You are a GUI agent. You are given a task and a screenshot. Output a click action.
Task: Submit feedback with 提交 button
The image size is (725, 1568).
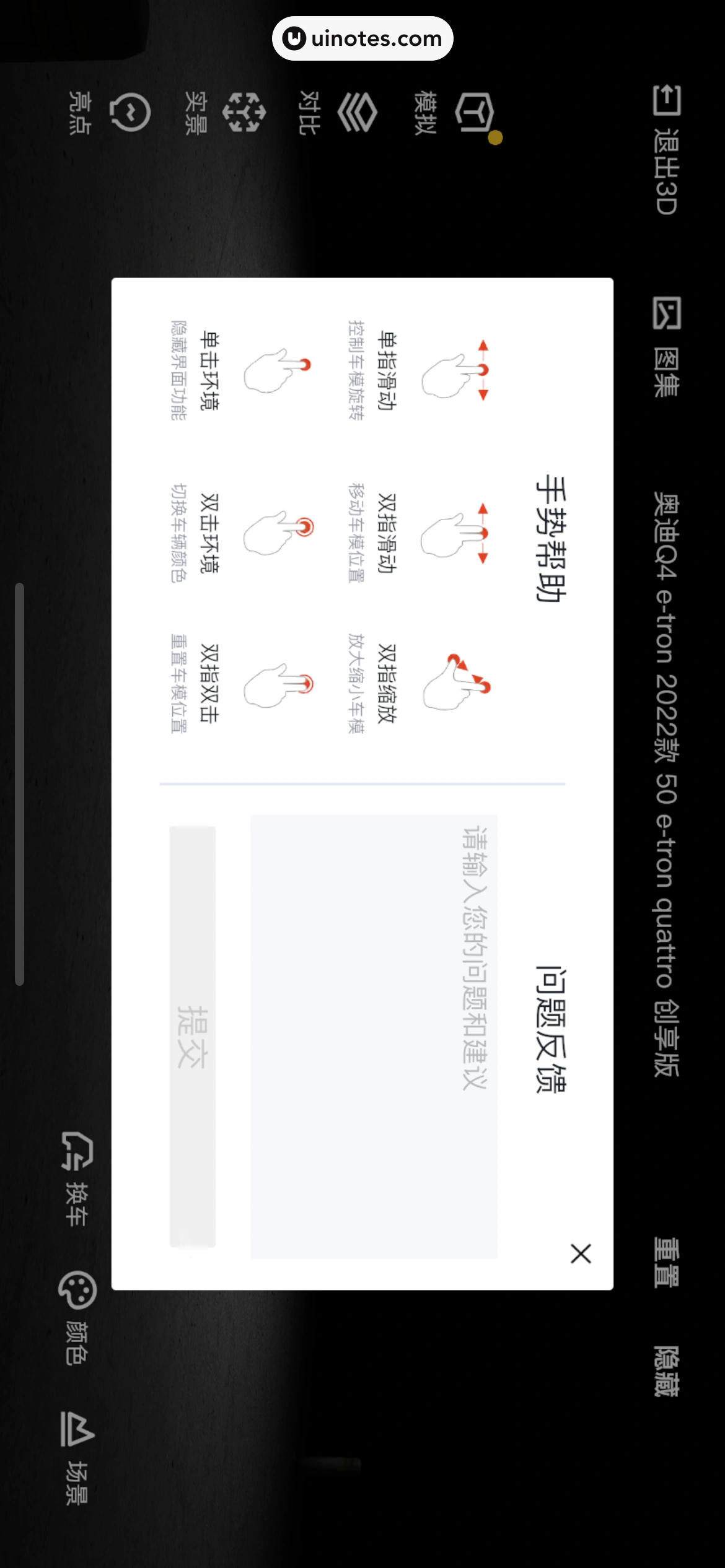pyautogui.click(x=193, y=1036)
